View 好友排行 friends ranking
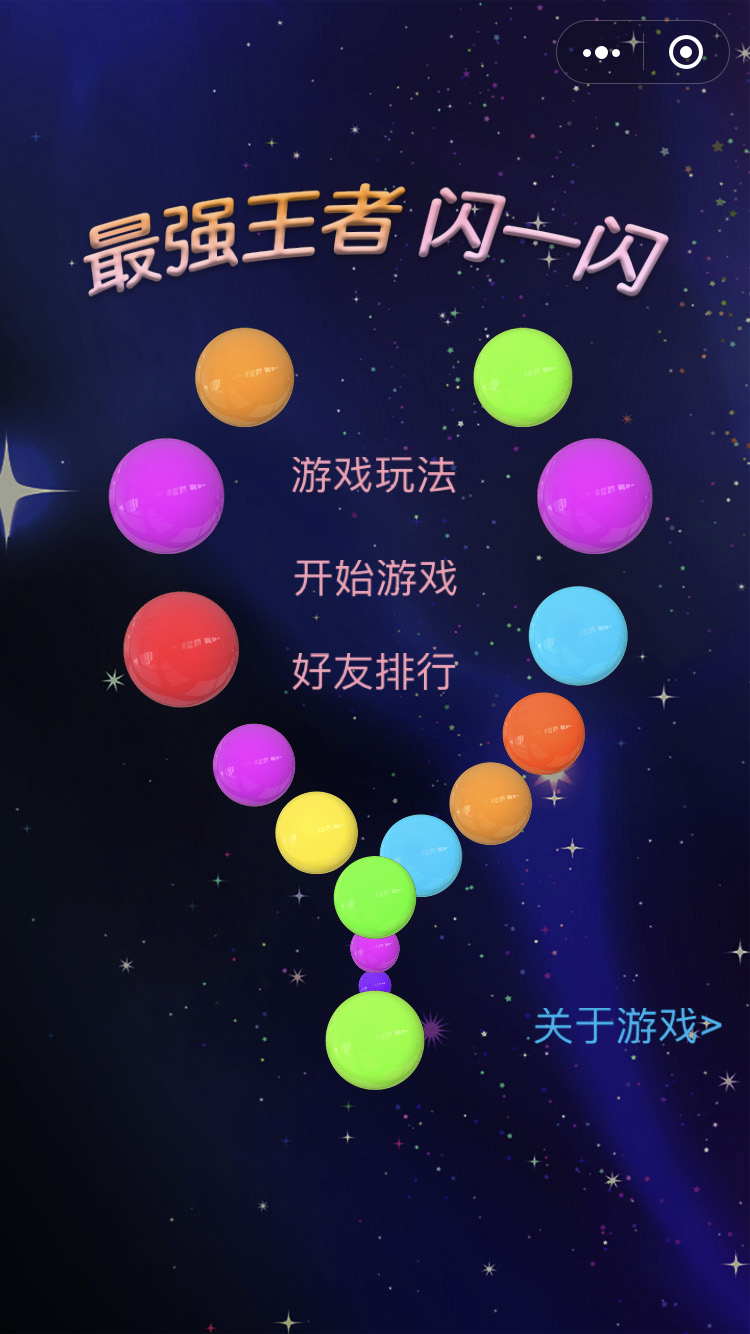 pos(374,671)
